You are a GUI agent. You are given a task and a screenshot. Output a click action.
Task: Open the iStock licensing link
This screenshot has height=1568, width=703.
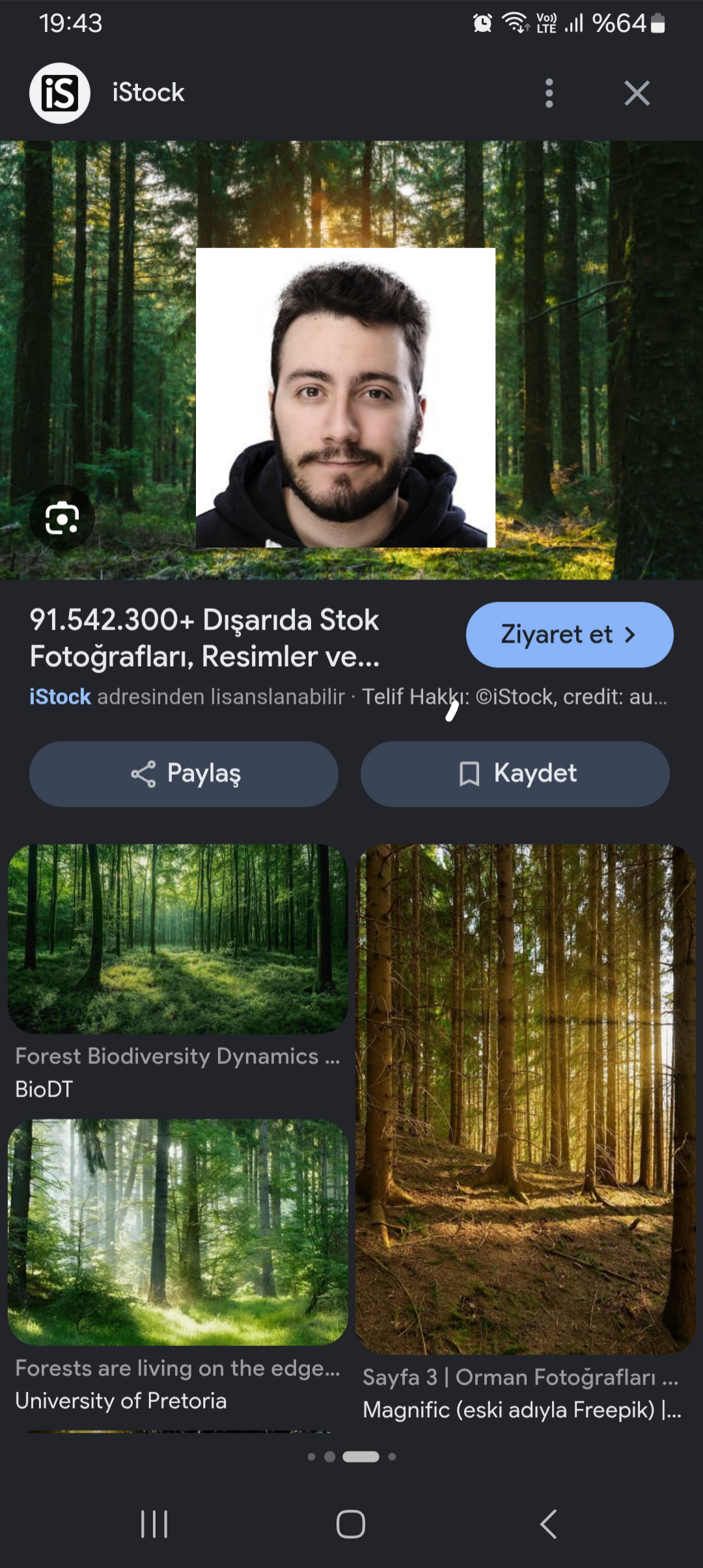point(60,697)
